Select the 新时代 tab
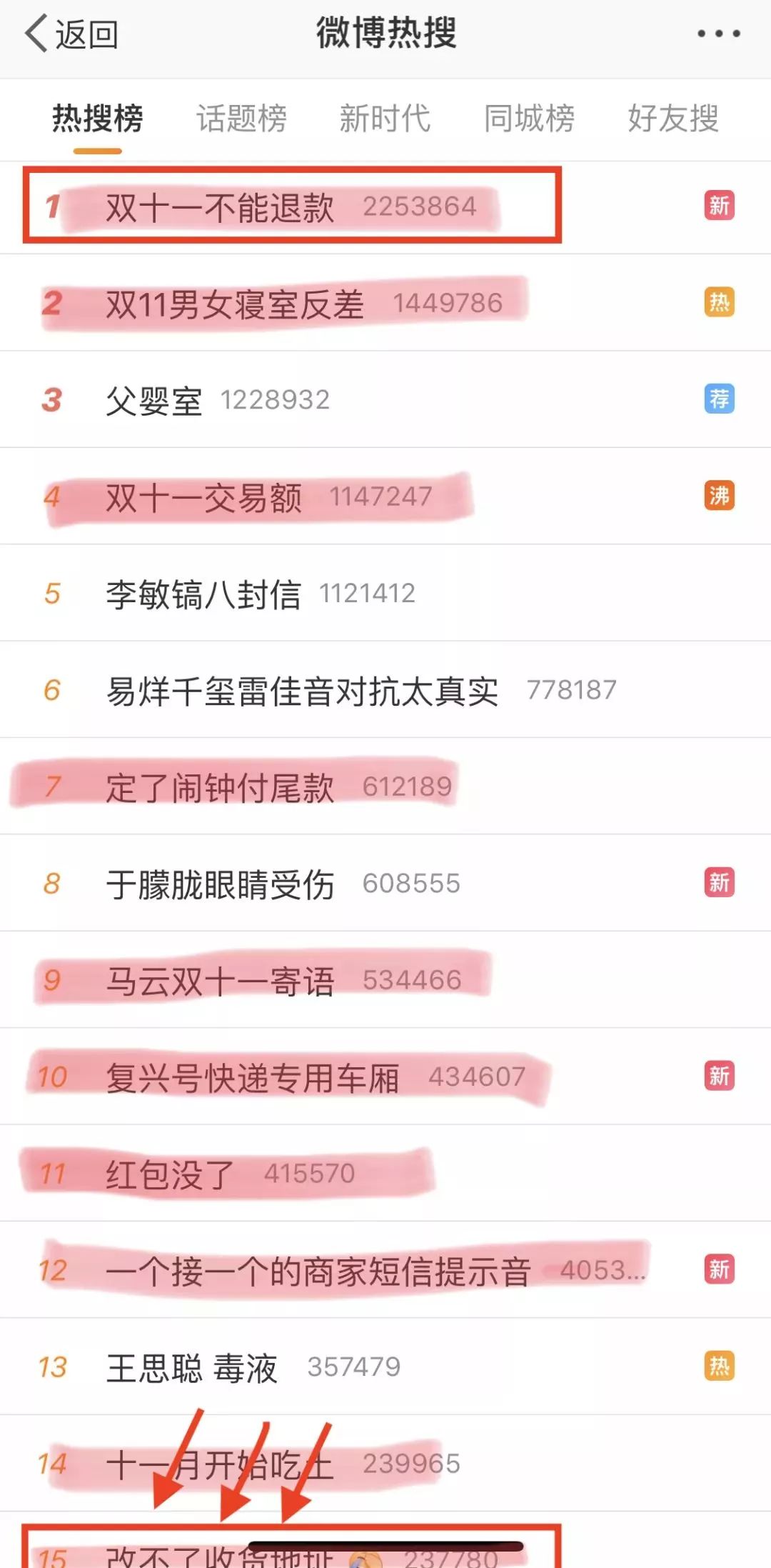The height and width of the screenshot is (1568, 771). 385,120
